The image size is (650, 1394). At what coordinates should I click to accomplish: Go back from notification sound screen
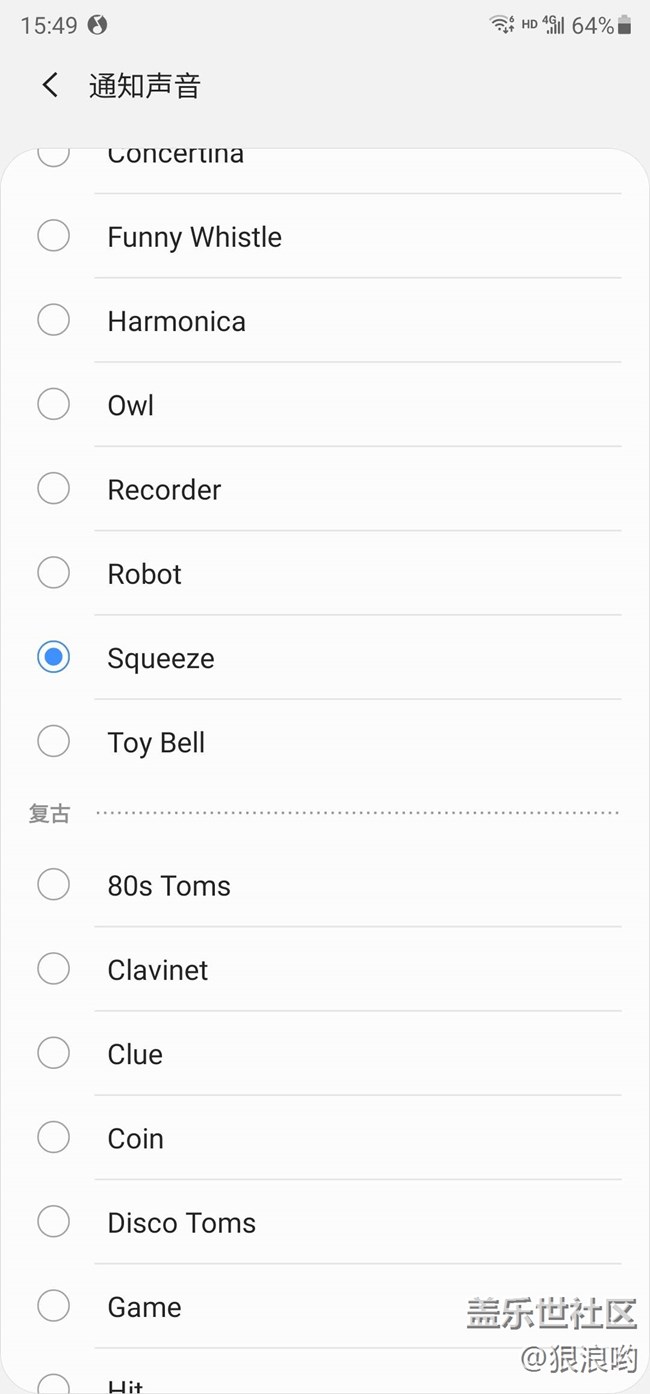[x=50, y=86]
